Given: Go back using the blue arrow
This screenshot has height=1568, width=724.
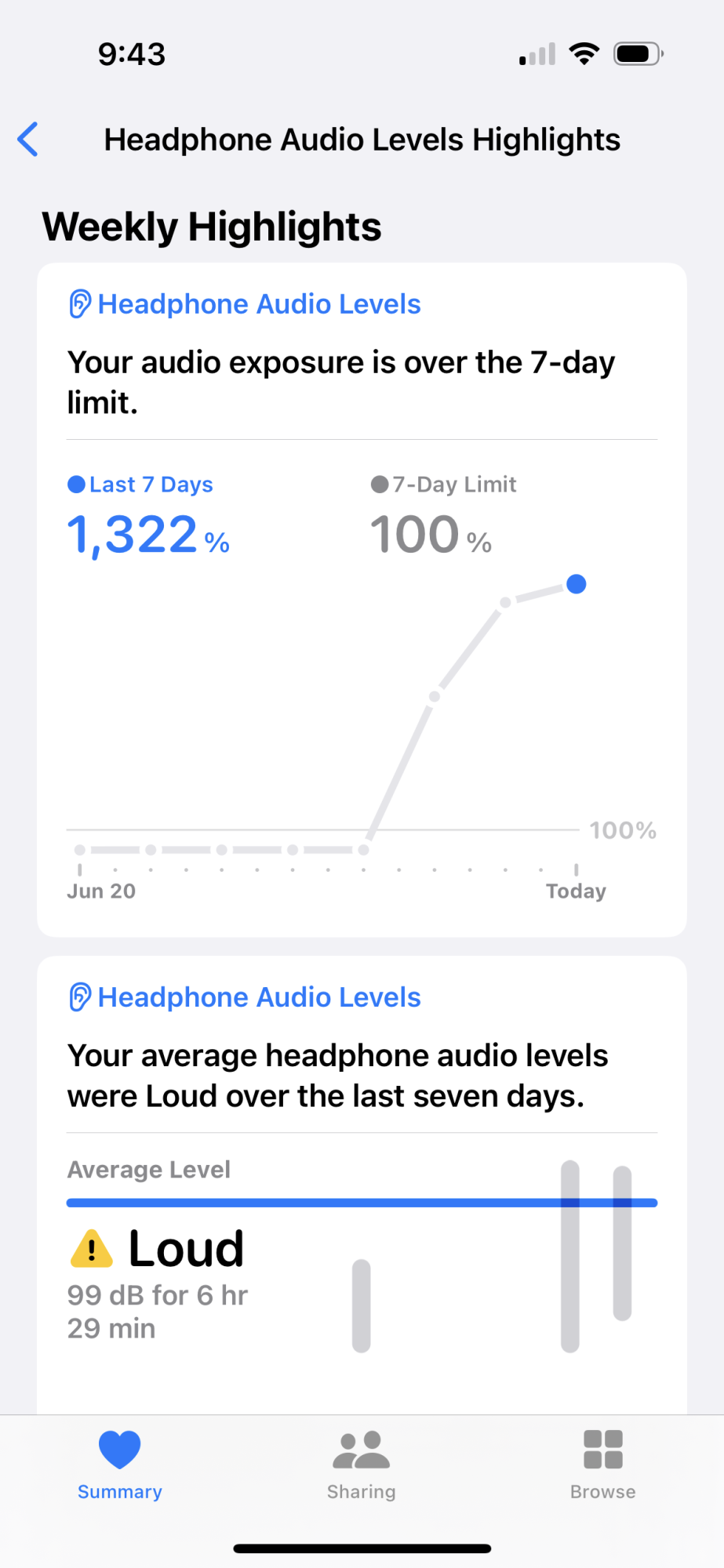Looking at the screenshot, I should (x=28, y=140).
